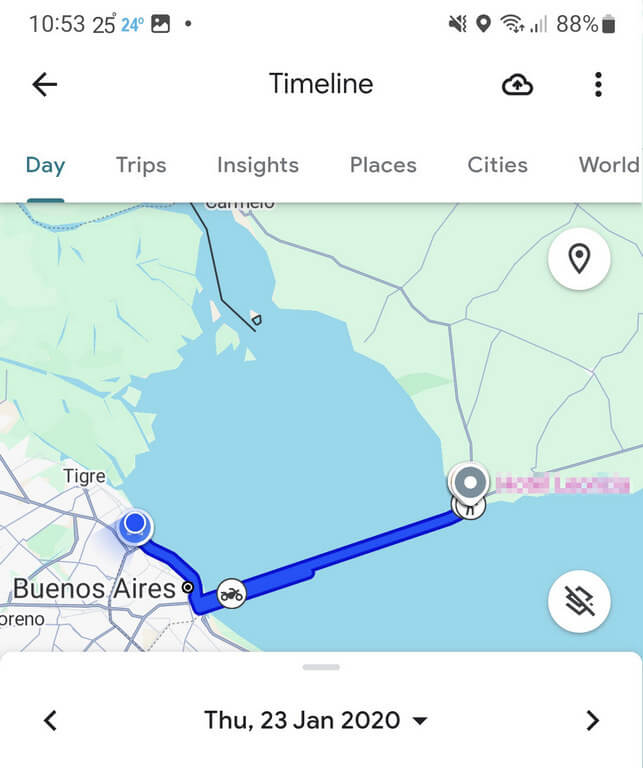Switch to the Insights tab

pyautogui.click(x=258, y=165)
